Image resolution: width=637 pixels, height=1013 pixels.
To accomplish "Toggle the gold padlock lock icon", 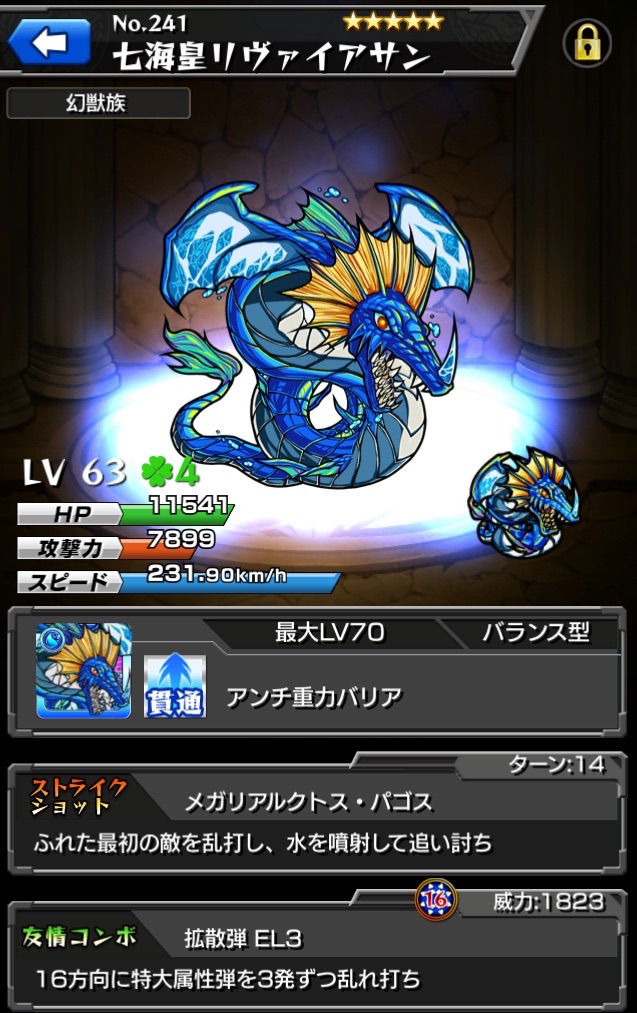I will [x=586, y=42].
